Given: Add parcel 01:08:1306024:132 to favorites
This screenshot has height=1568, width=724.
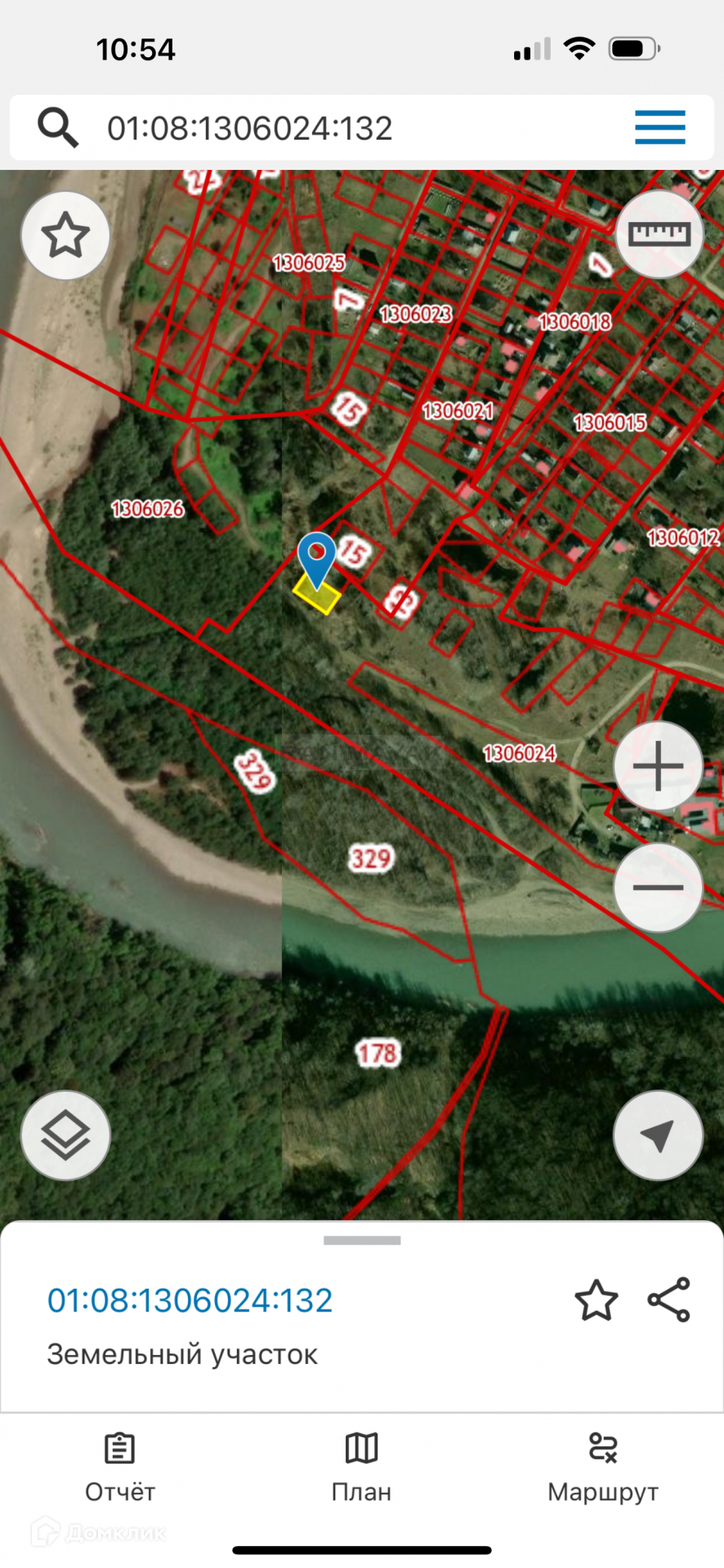Looking at the screenshot, I should (x=596, y=1300).
